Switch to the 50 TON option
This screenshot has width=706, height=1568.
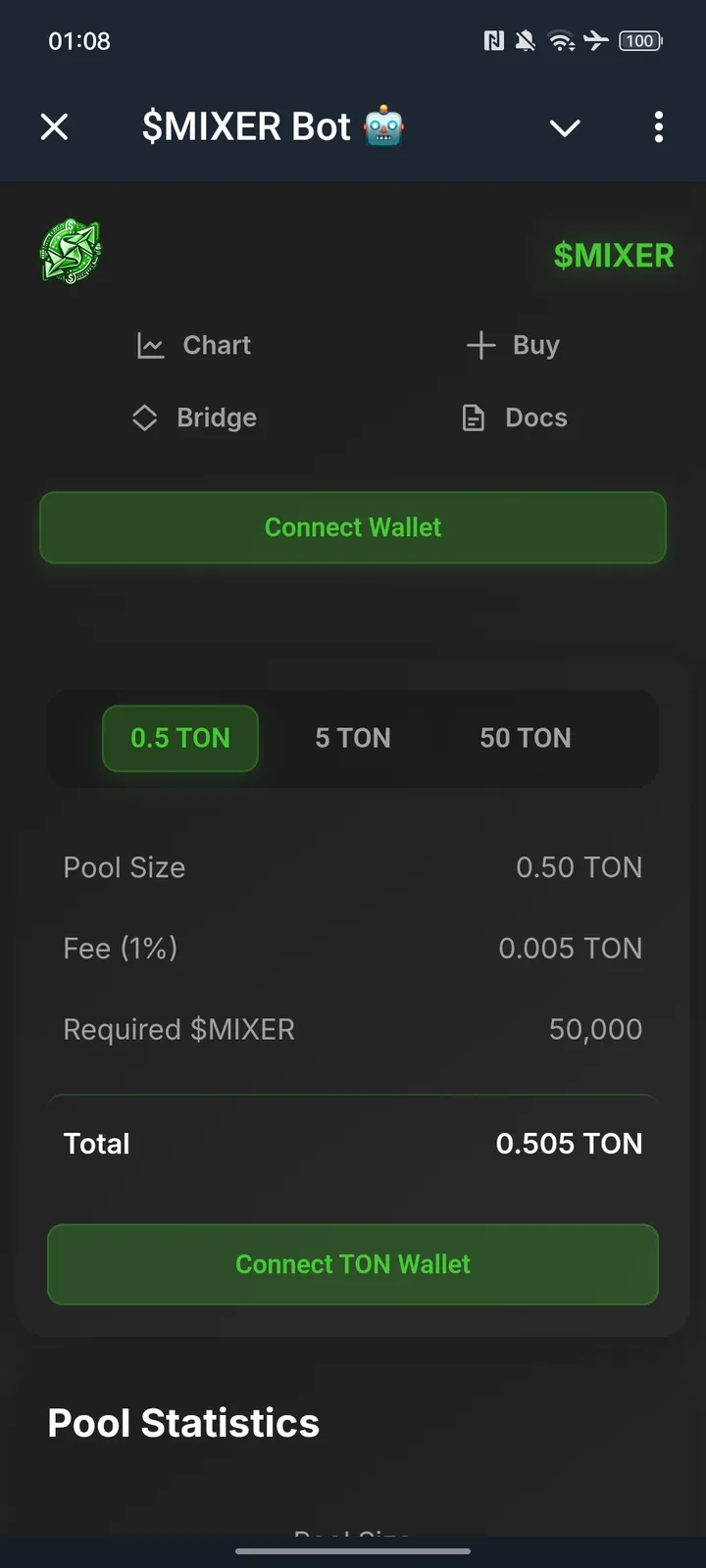(x=526, y=738)
